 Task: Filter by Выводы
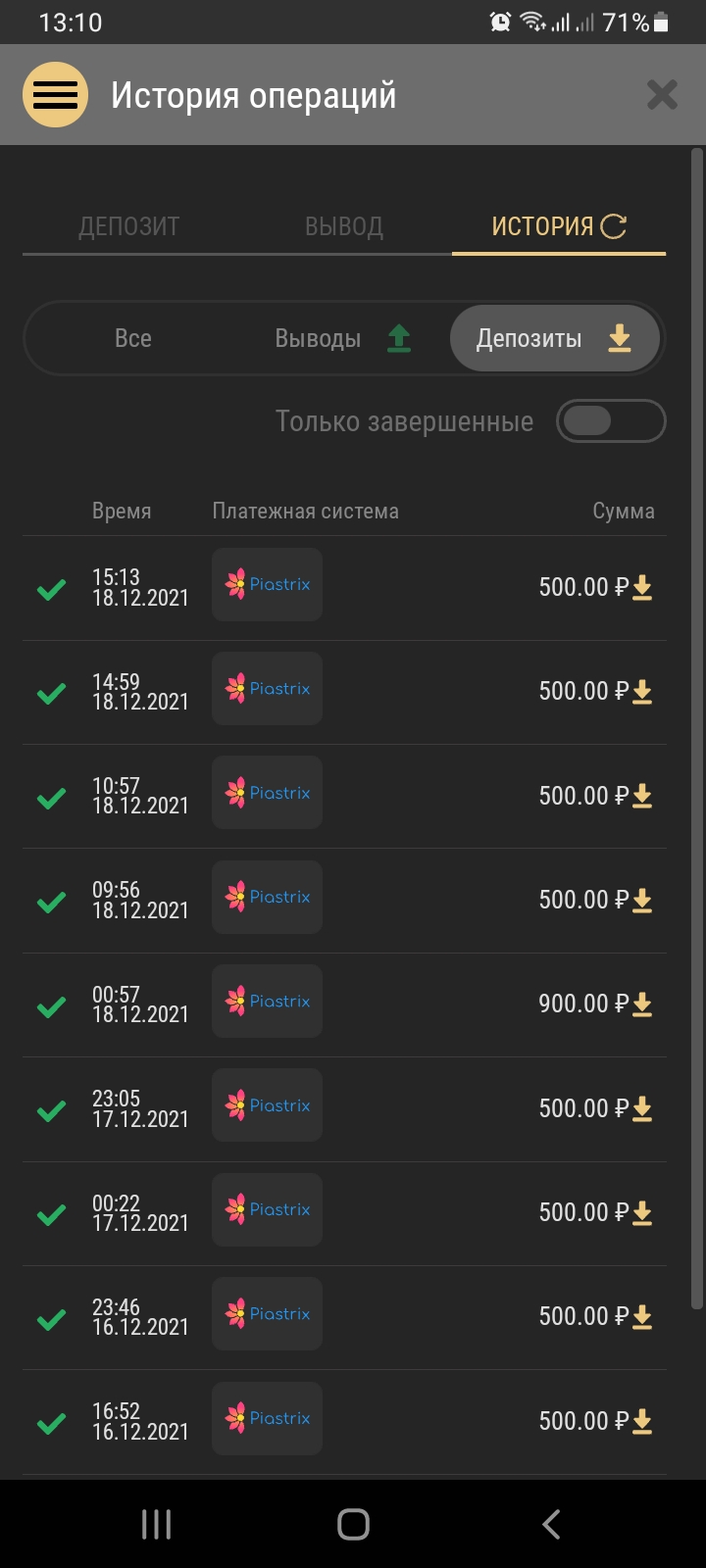pyautogui.click(x=342, y=338)
